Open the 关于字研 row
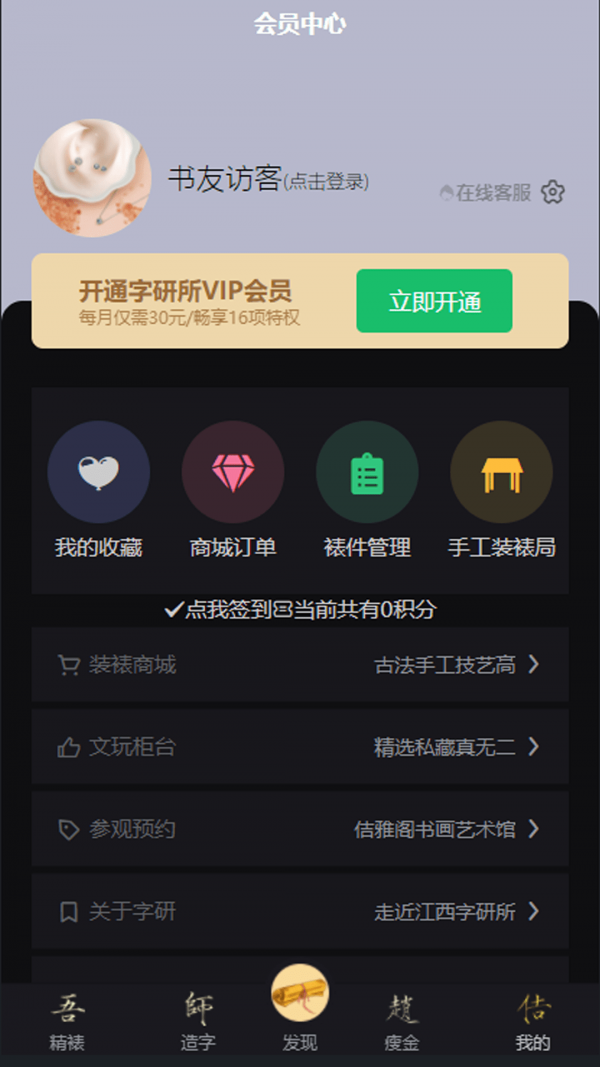 (x=300, y=911)
